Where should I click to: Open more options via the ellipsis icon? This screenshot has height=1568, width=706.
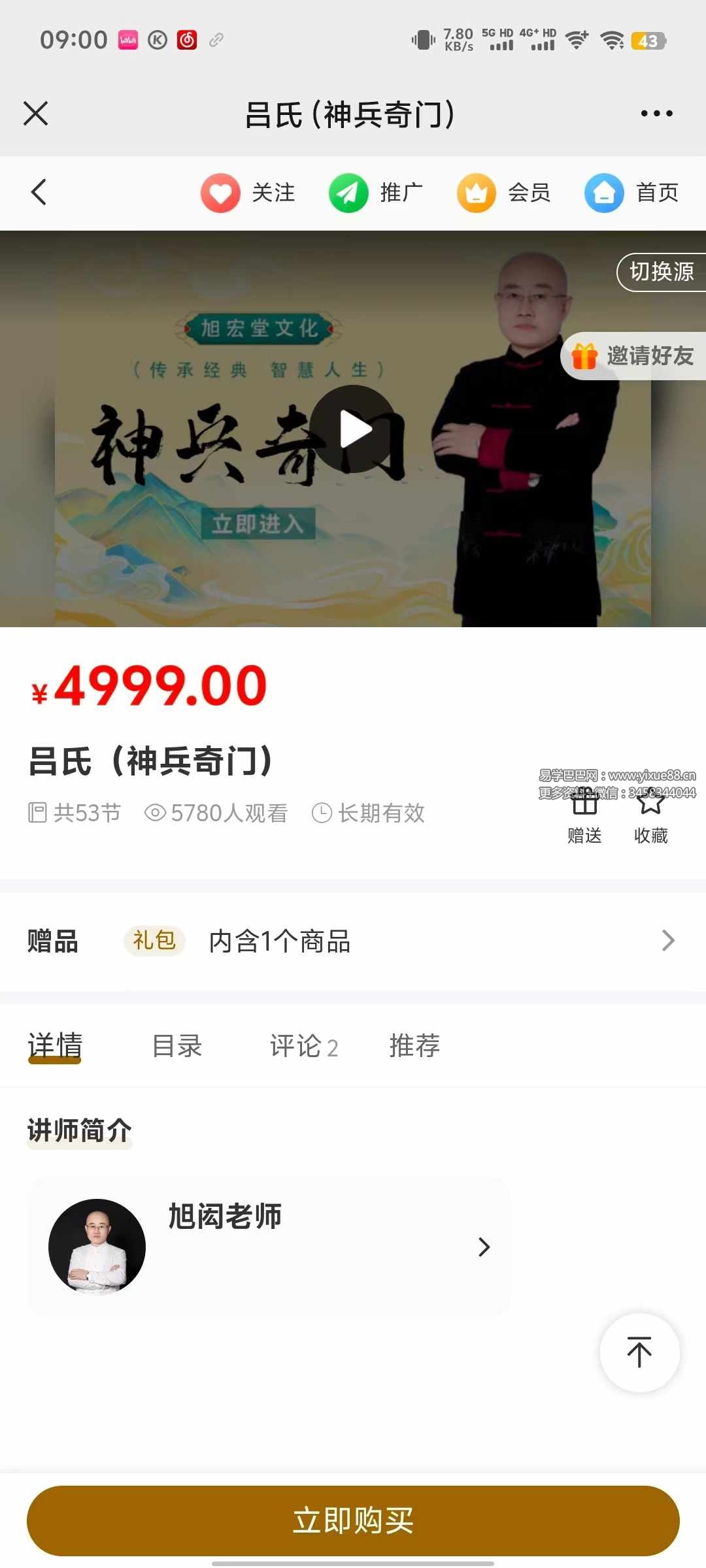click(x=656, y=112)
